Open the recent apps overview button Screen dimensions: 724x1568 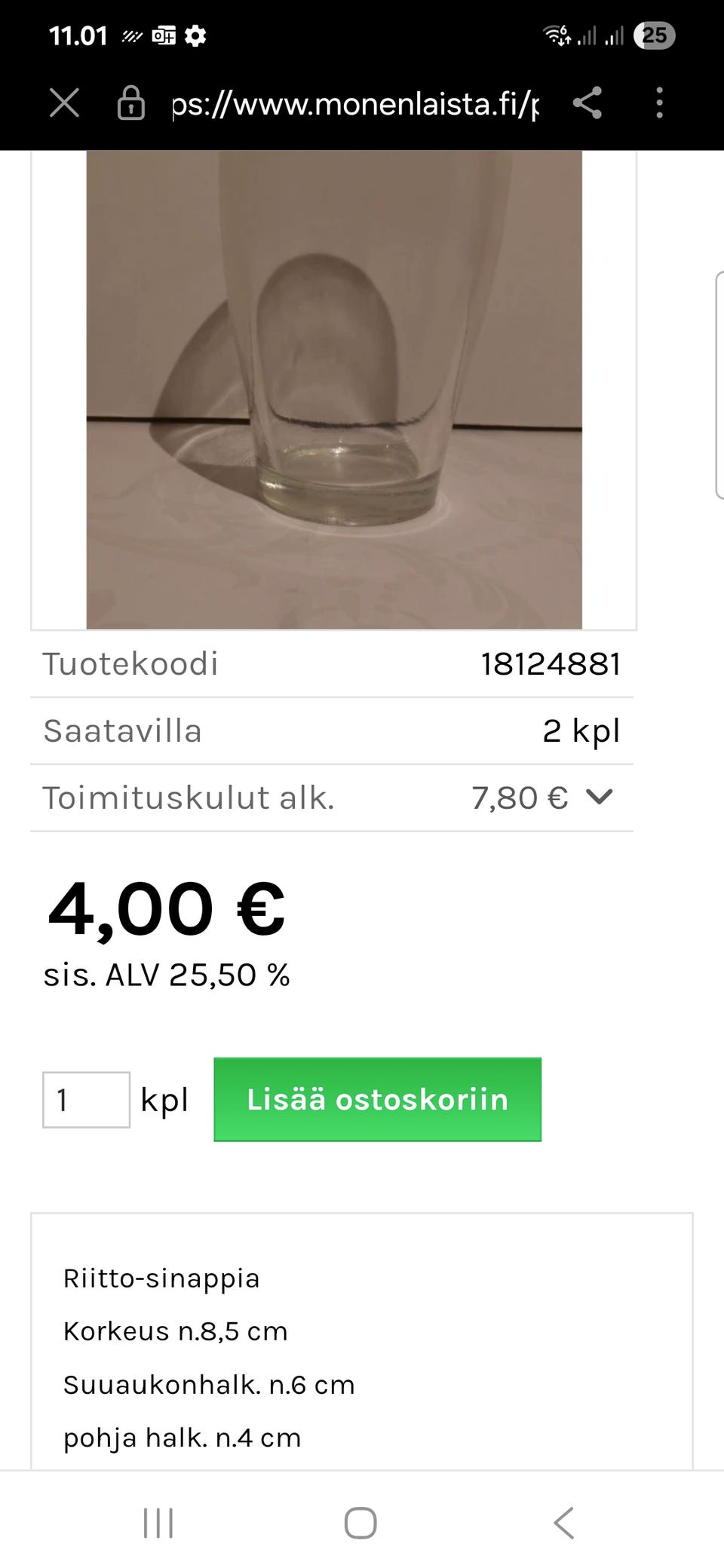[157, 1521]
